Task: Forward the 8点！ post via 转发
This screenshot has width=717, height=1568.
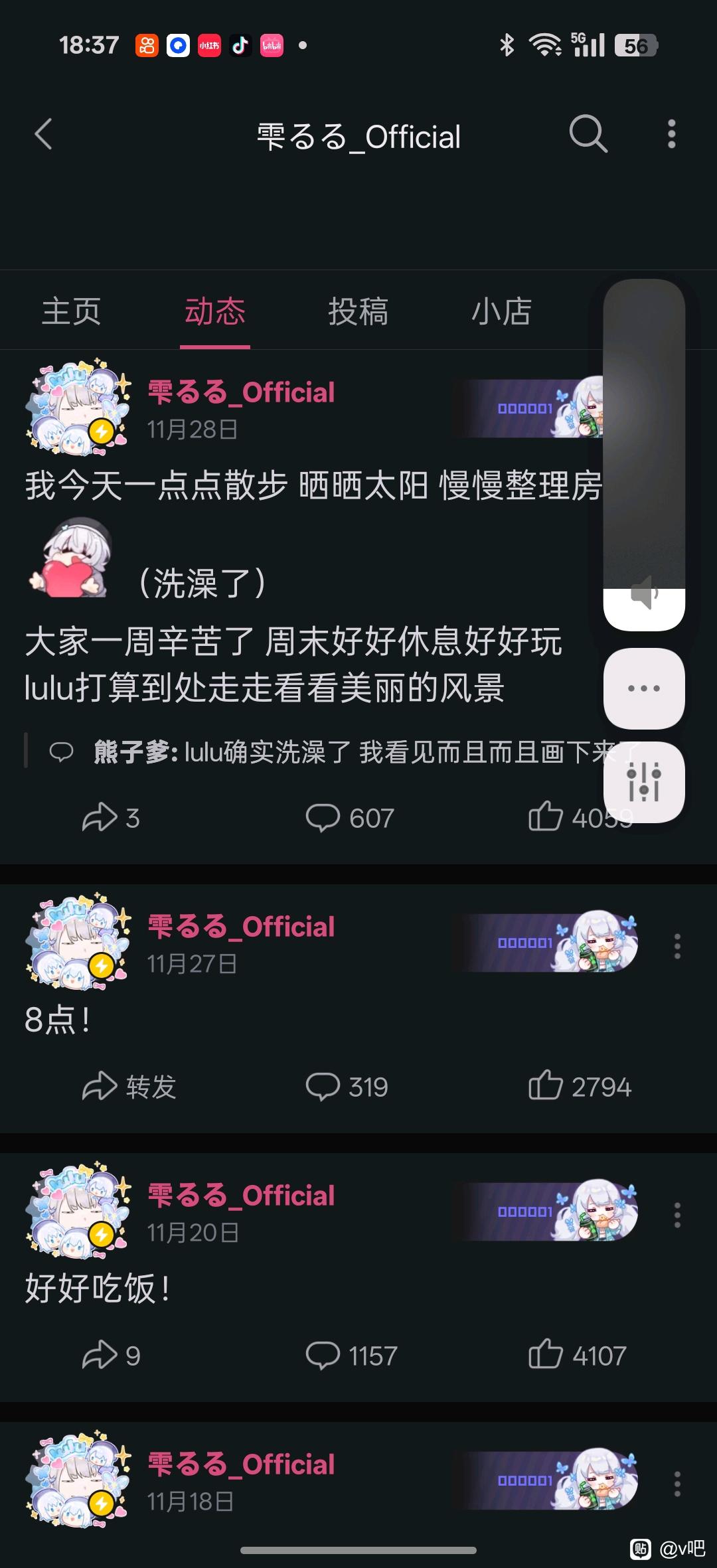Action: click(129, 1087)
